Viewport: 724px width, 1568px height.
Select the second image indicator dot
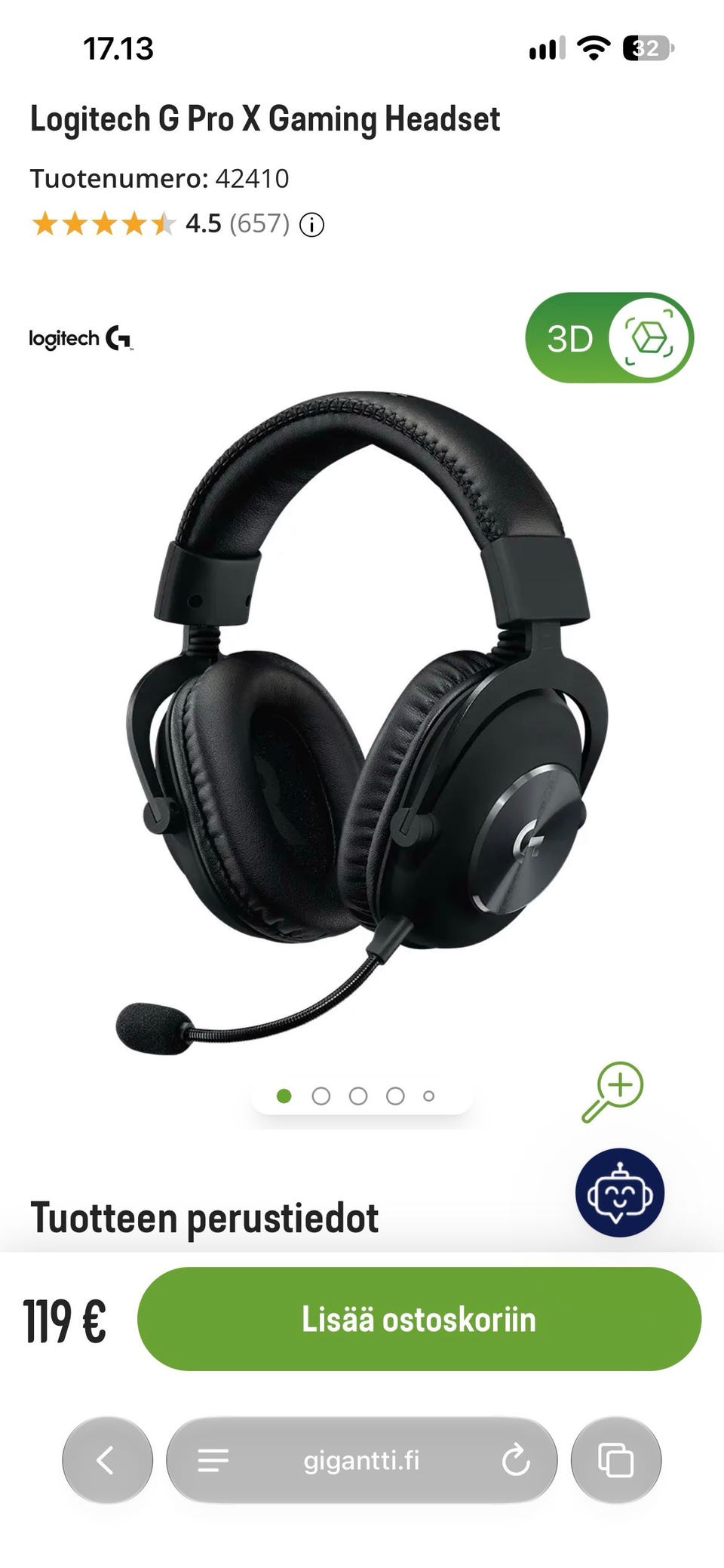coord(321,1096)
